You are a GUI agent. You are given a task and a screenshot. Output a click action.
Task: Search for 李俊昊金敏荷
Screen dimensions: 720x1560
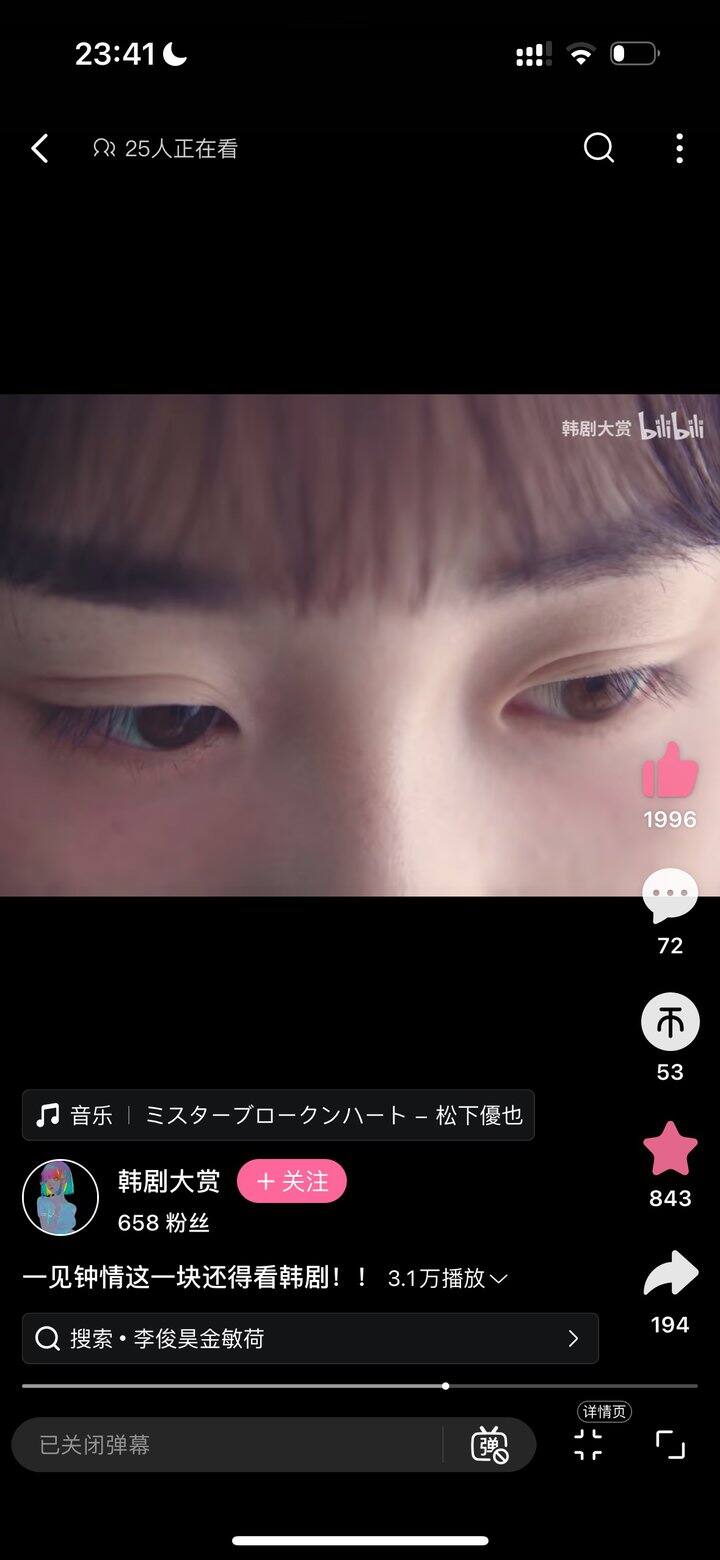tap(310, 1339)
